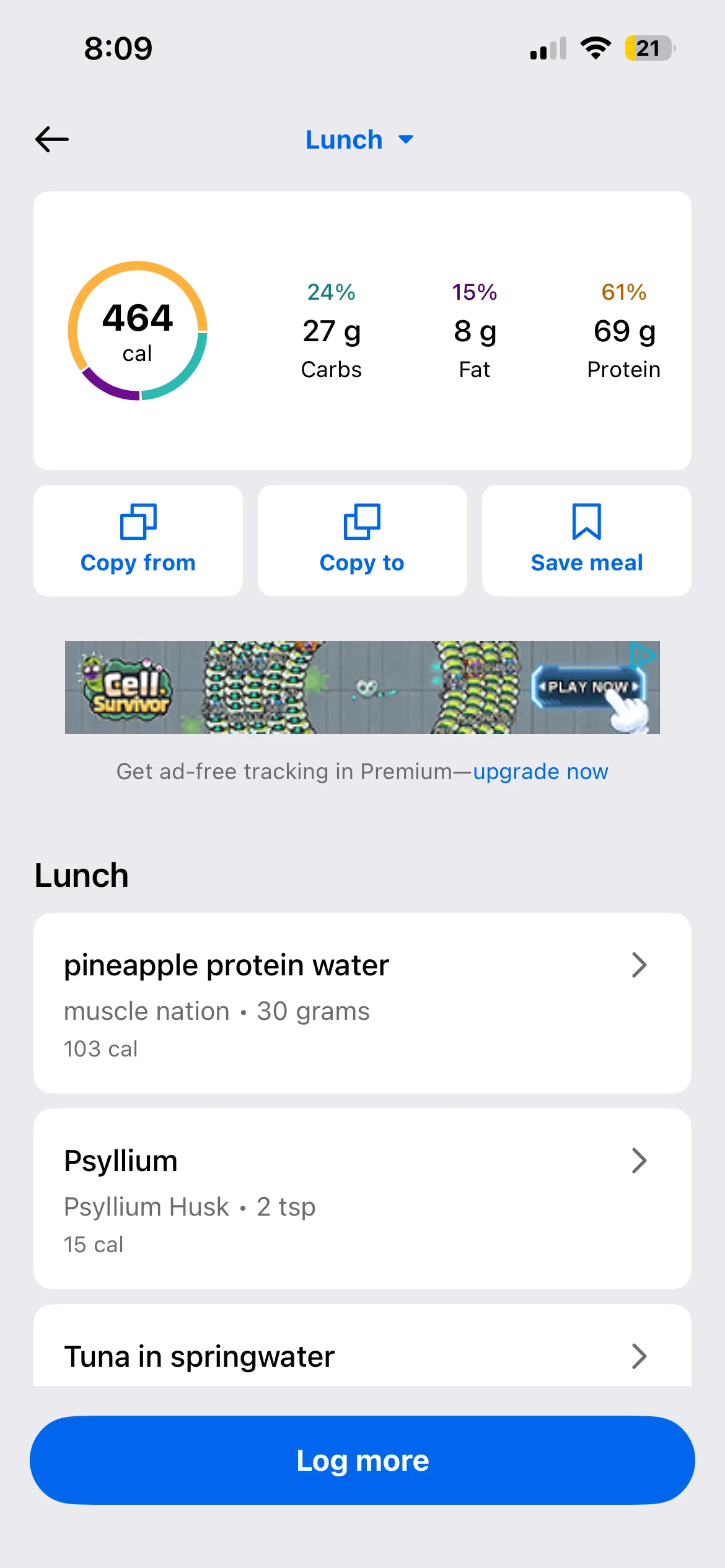The image size is (725, 1568).
Task: Go back using the arrow icon
Action: (x=52, y=139)
